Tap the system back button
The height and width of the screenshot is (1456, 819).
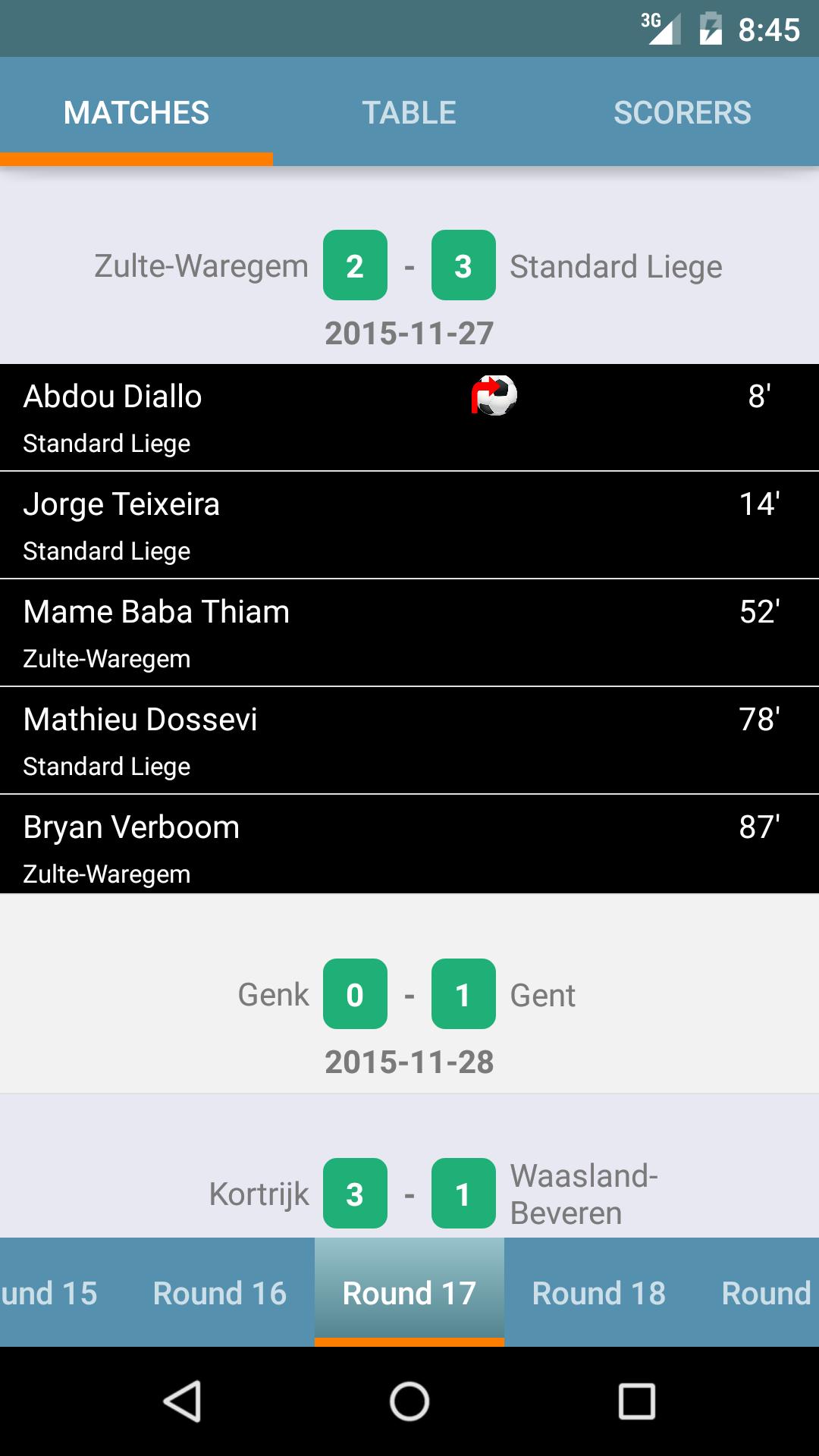pos(182,1401)
